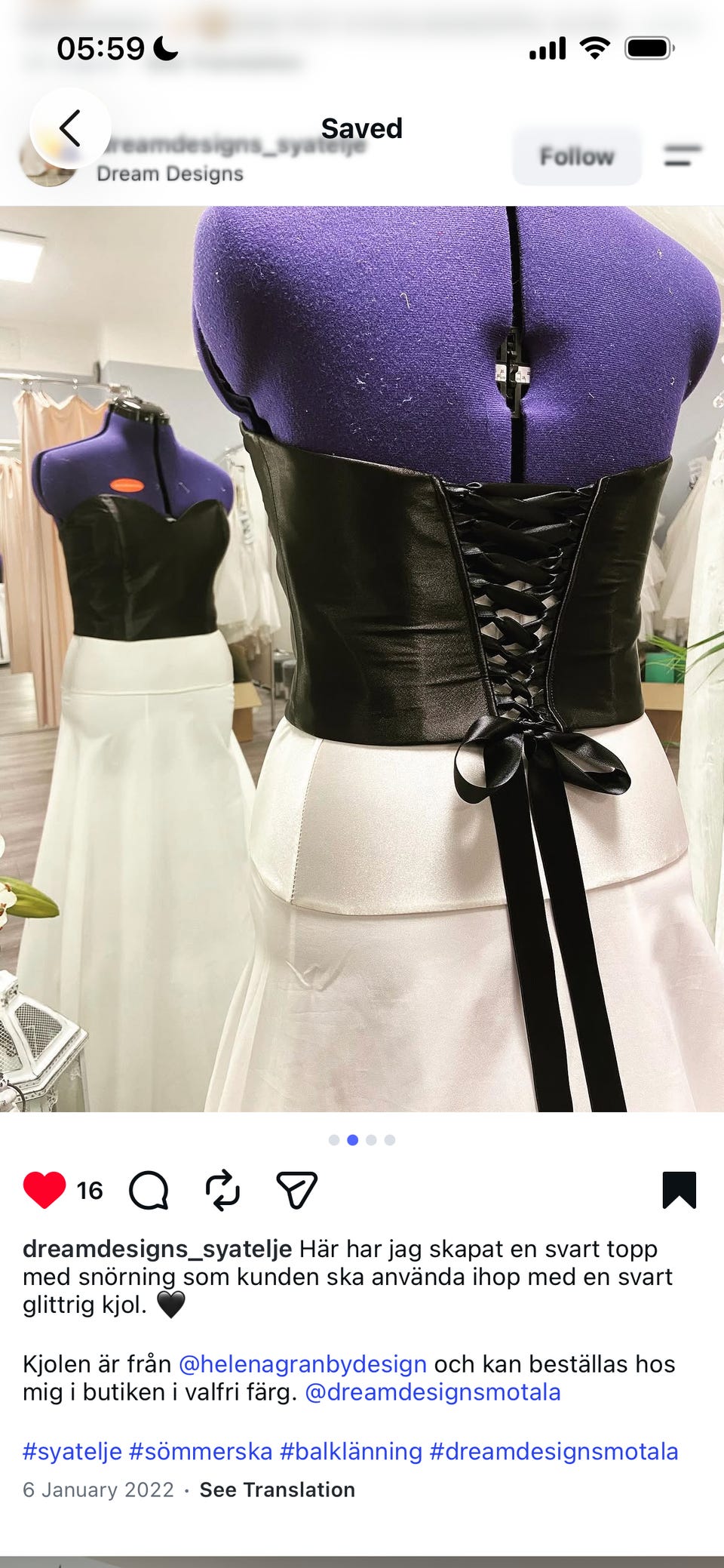Open the post options menu

(683, 156)
